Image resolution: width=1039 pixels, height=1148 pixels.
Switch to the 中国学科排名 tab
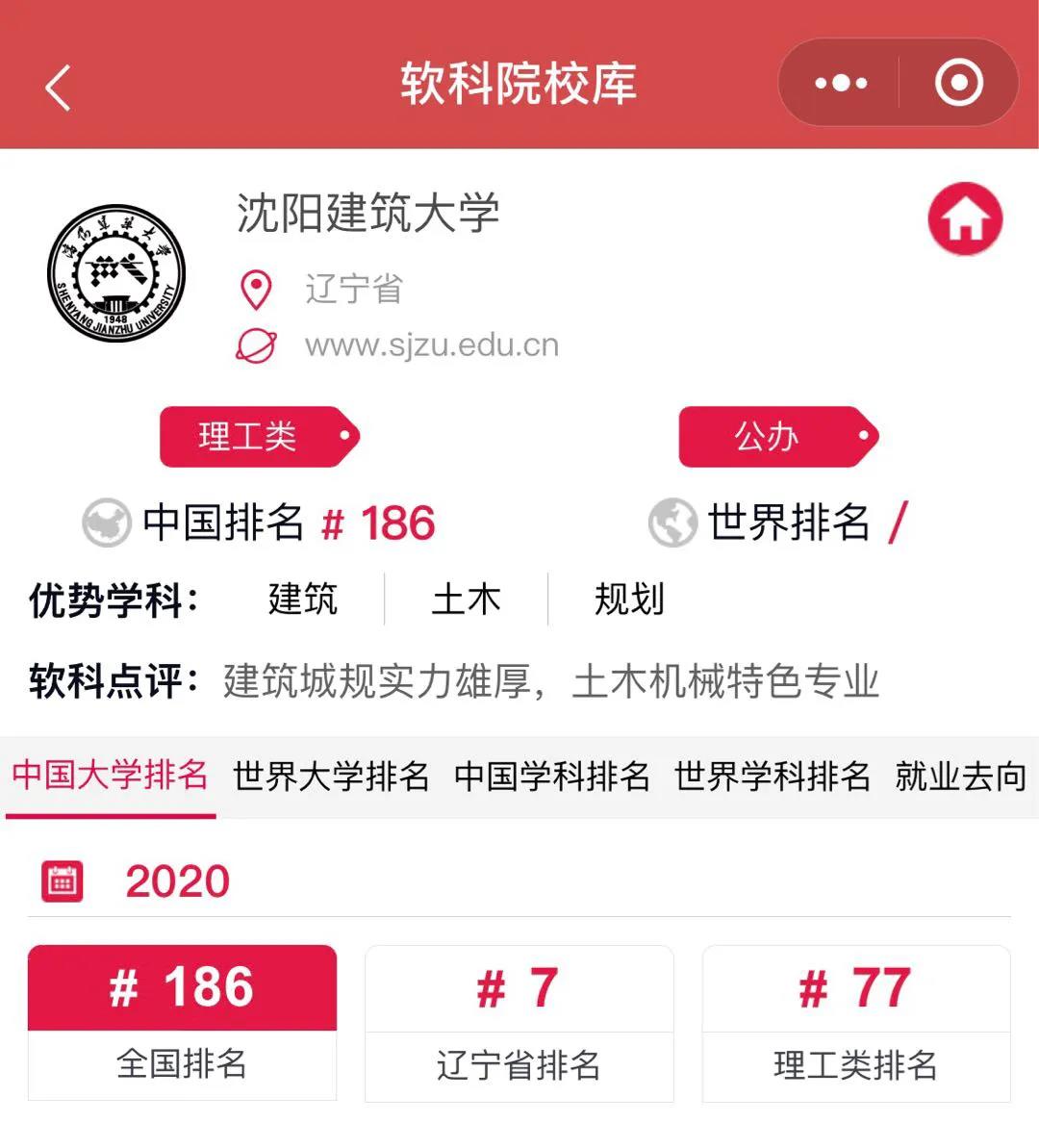[x=551, y=776]
